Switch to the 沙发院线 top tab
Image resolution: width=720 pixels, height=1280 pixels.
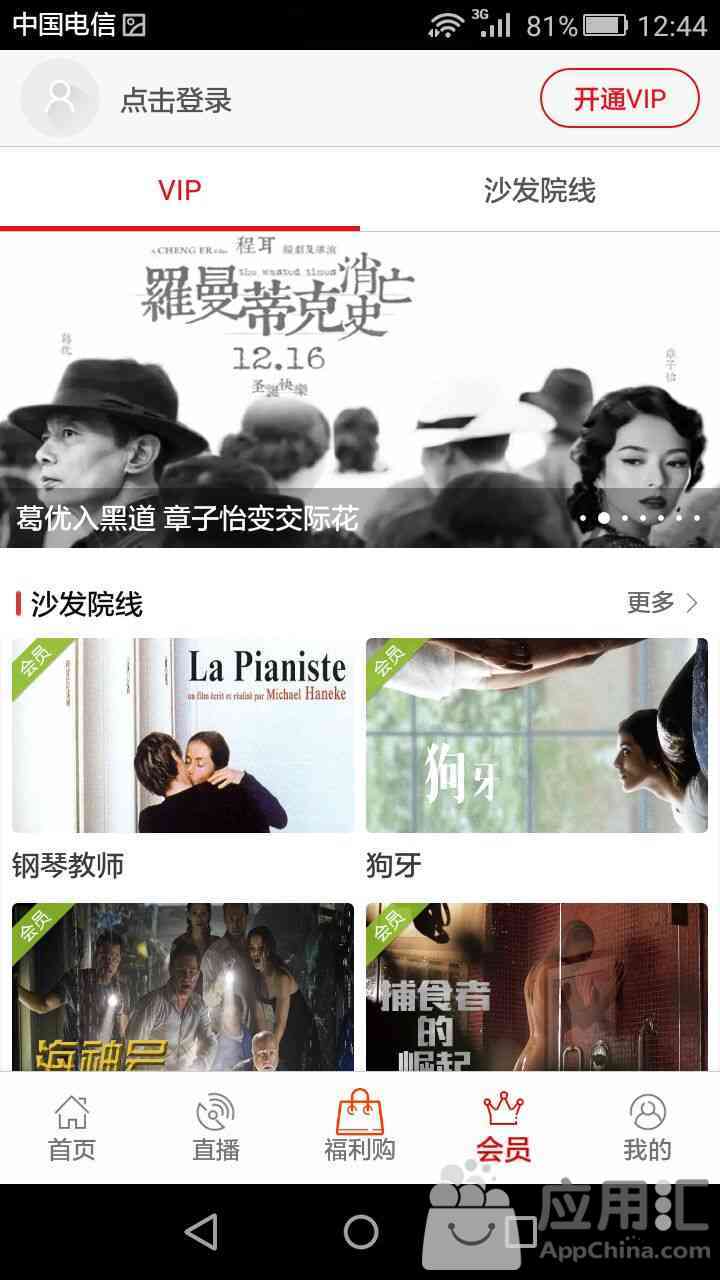[x=539, y=190]
